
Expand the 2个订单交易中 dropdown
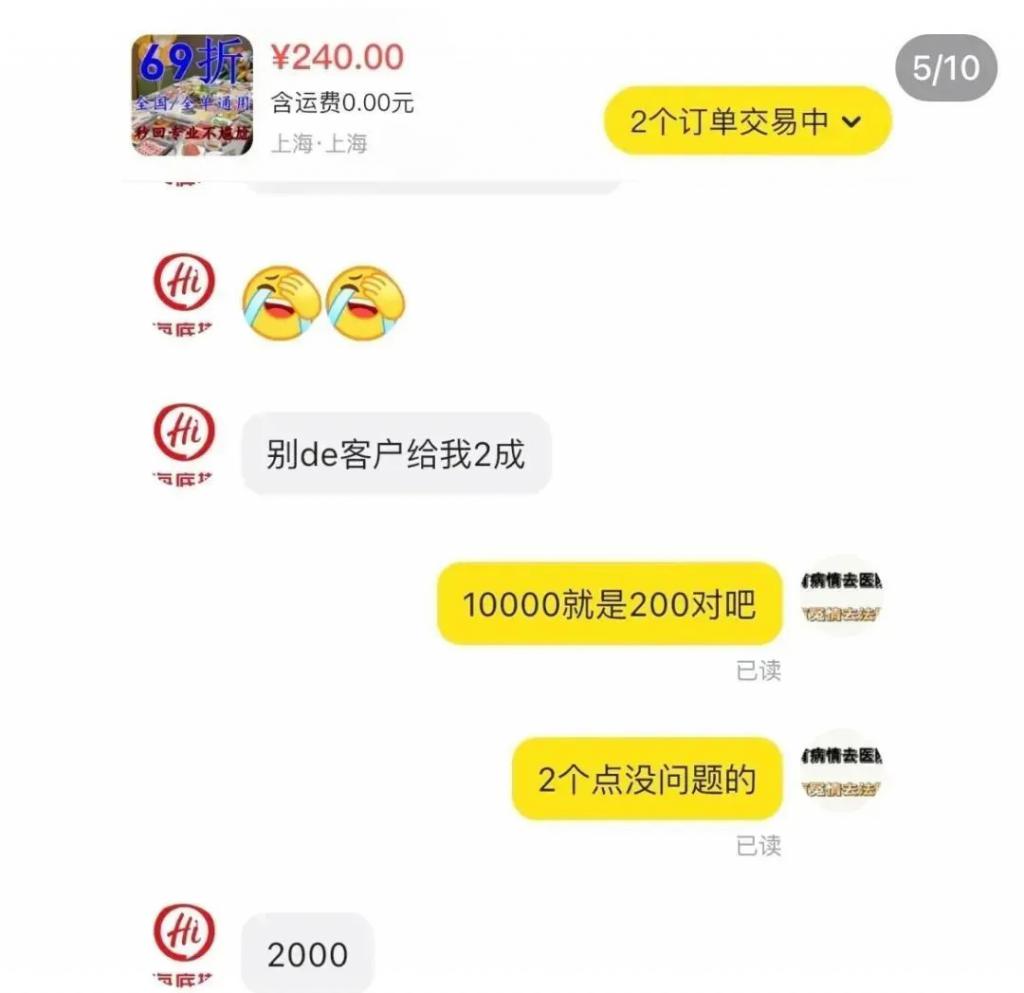[747, 121]
